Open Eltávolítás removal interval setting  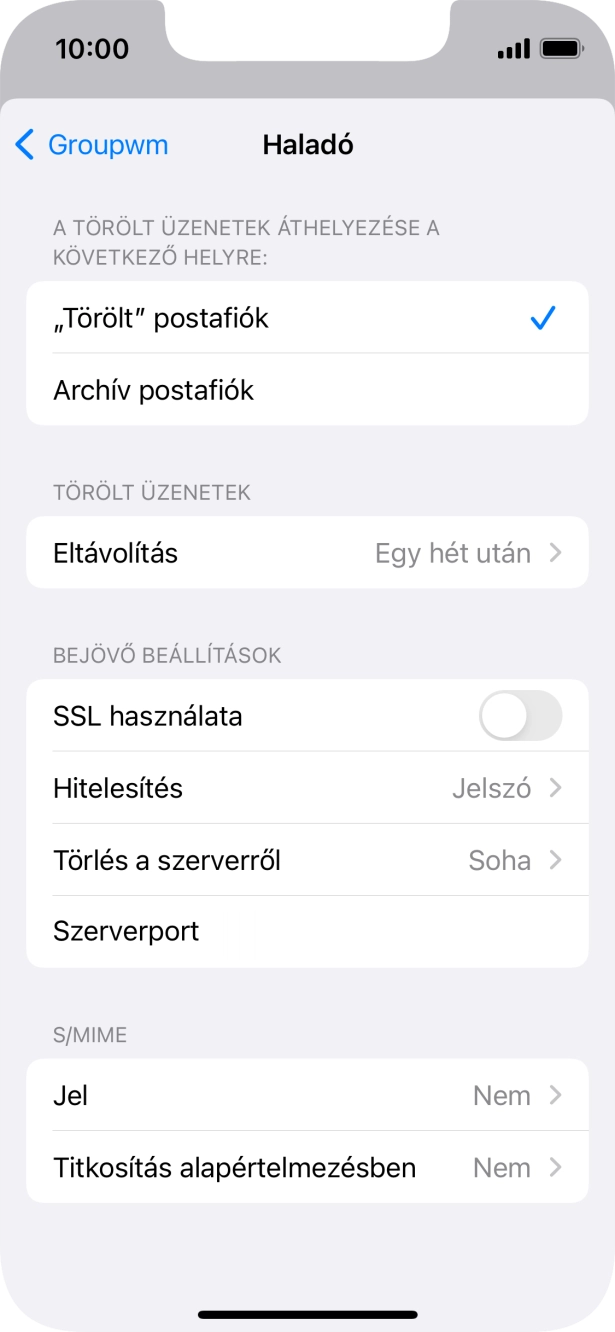(x=306, y=553)
